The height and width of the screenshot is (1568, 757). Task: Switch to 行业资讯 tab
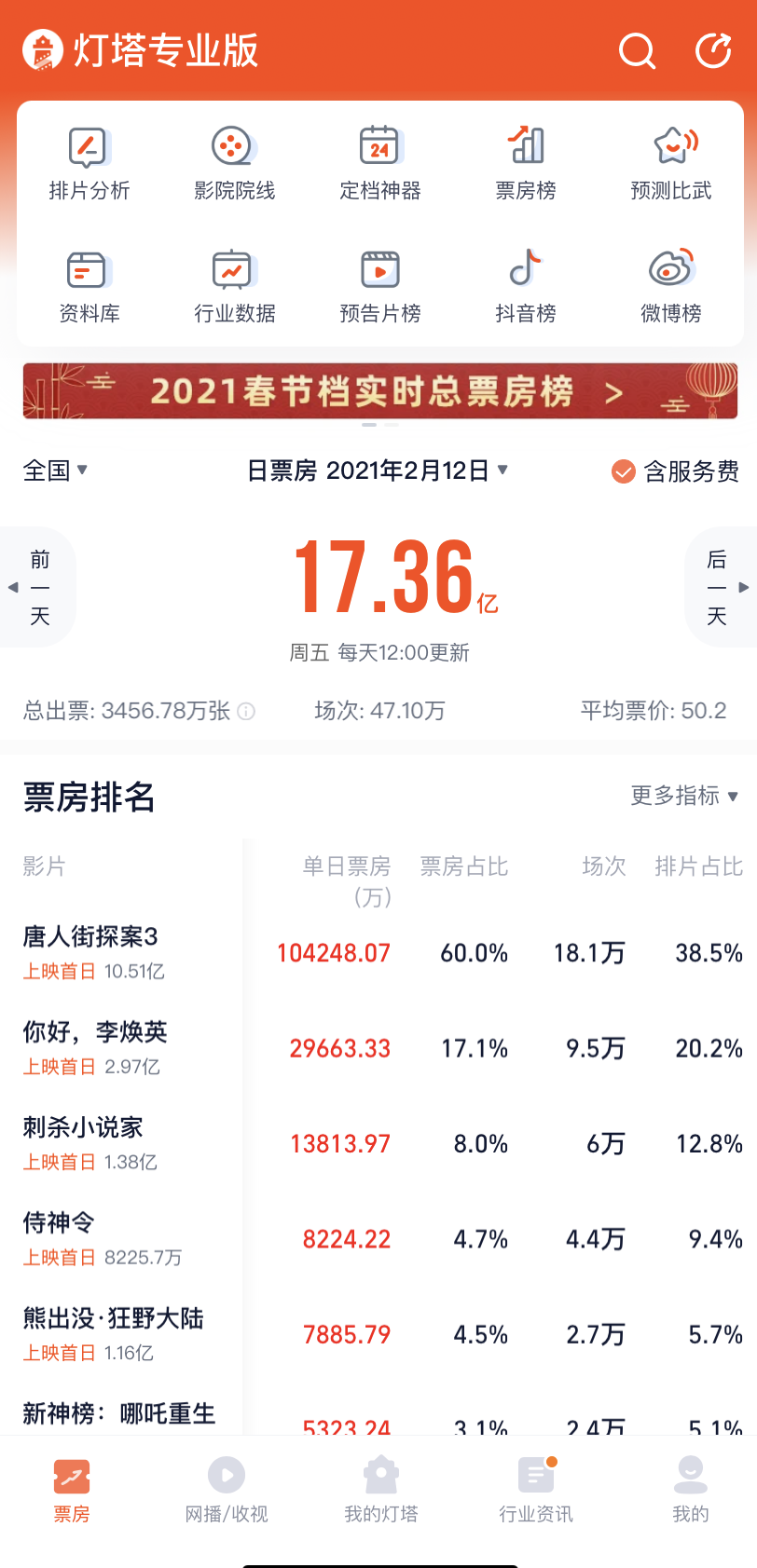point(536,1490)
